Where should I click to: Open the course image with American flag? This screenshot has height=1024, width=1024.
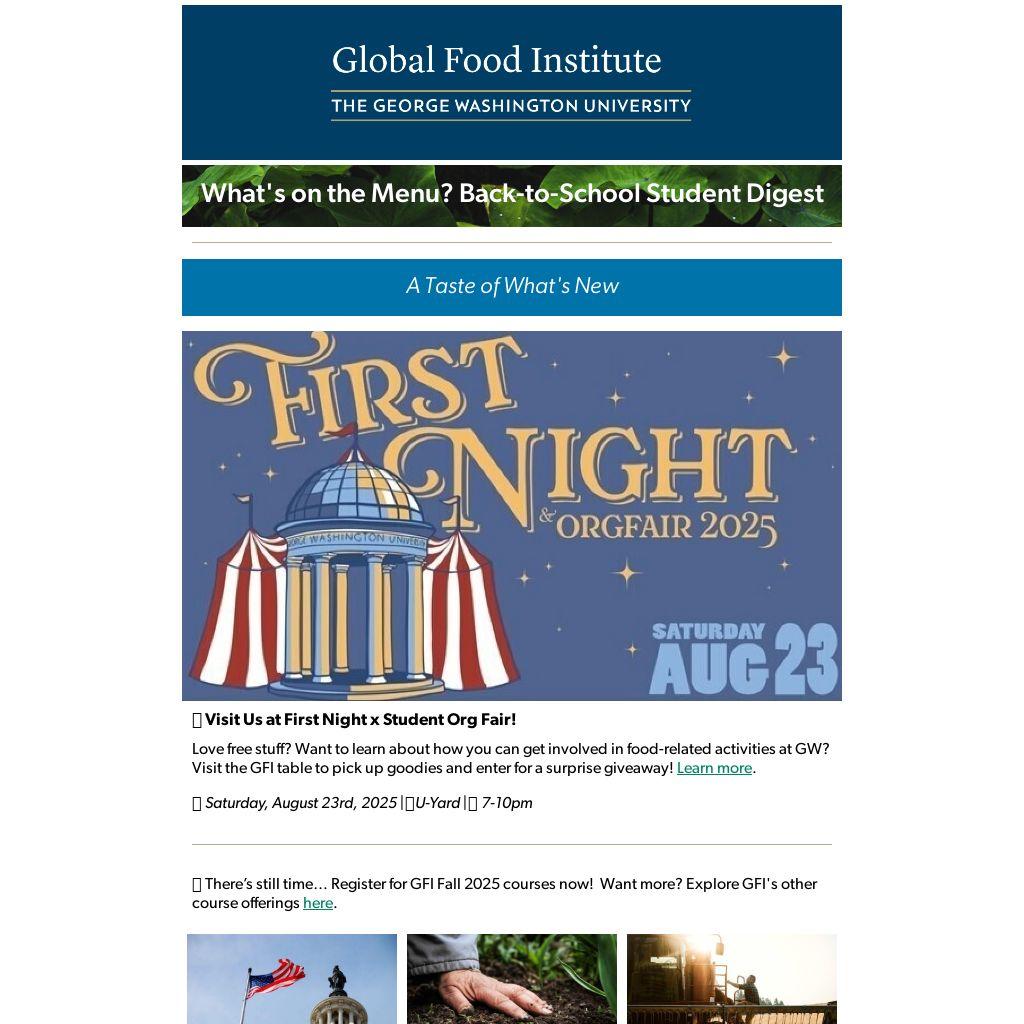click(x=292, y=979)
